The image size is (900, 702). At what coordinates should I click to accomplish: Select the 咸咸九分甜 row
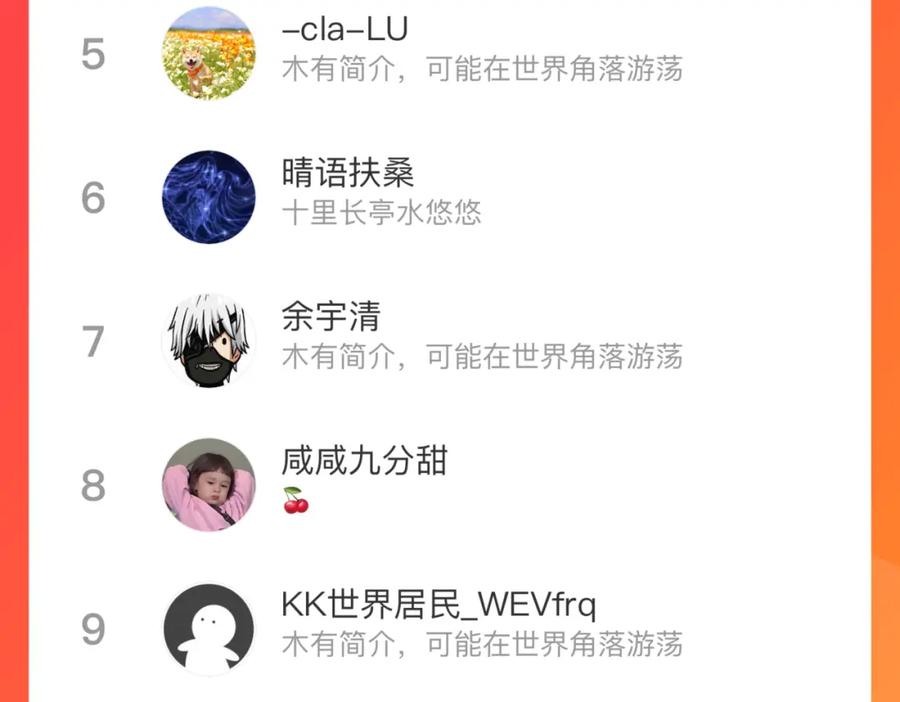click(364, 462)
